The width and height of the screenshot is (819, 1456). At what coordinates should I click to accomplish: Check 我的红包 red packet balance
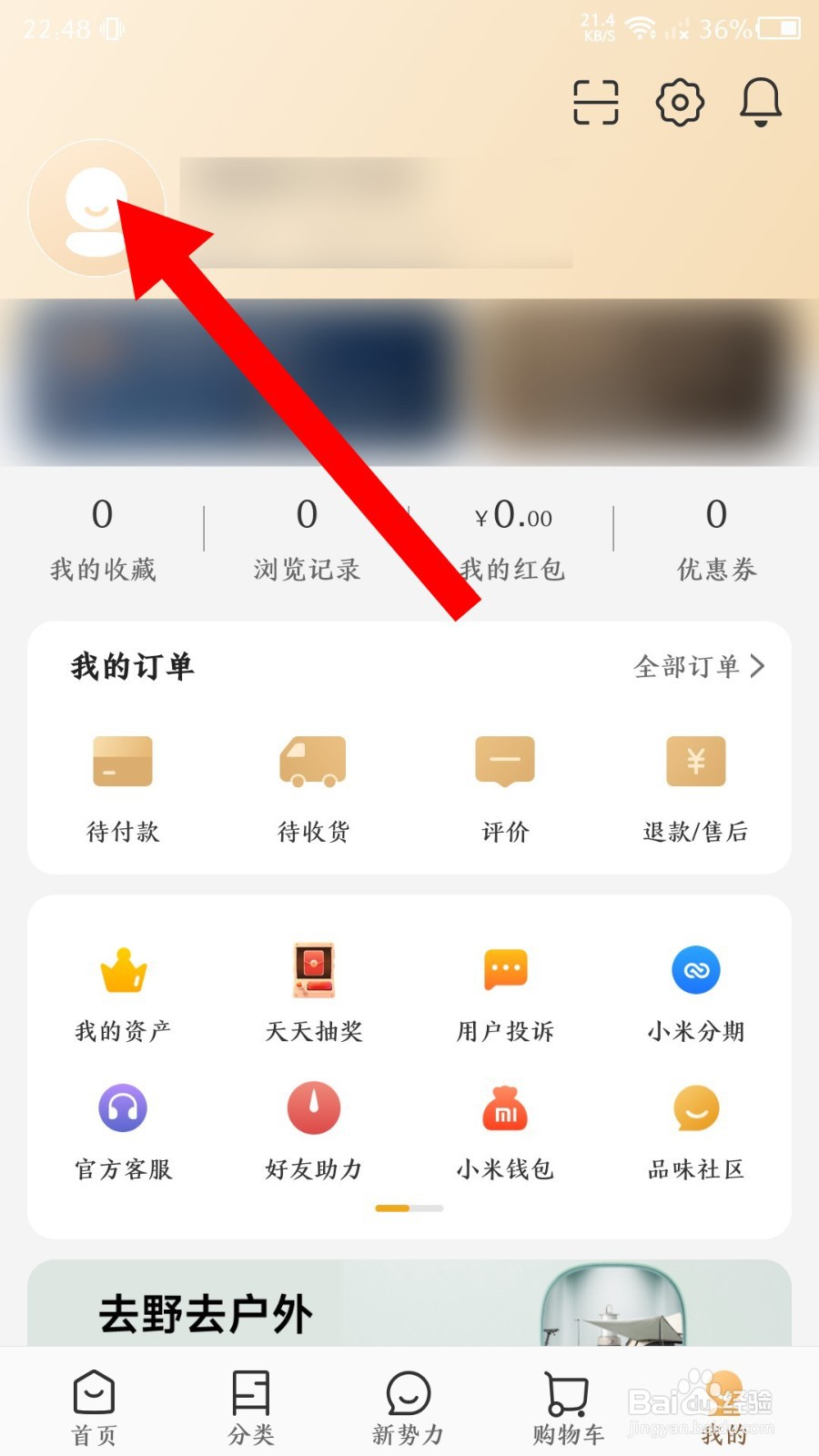tap(512, 541)
